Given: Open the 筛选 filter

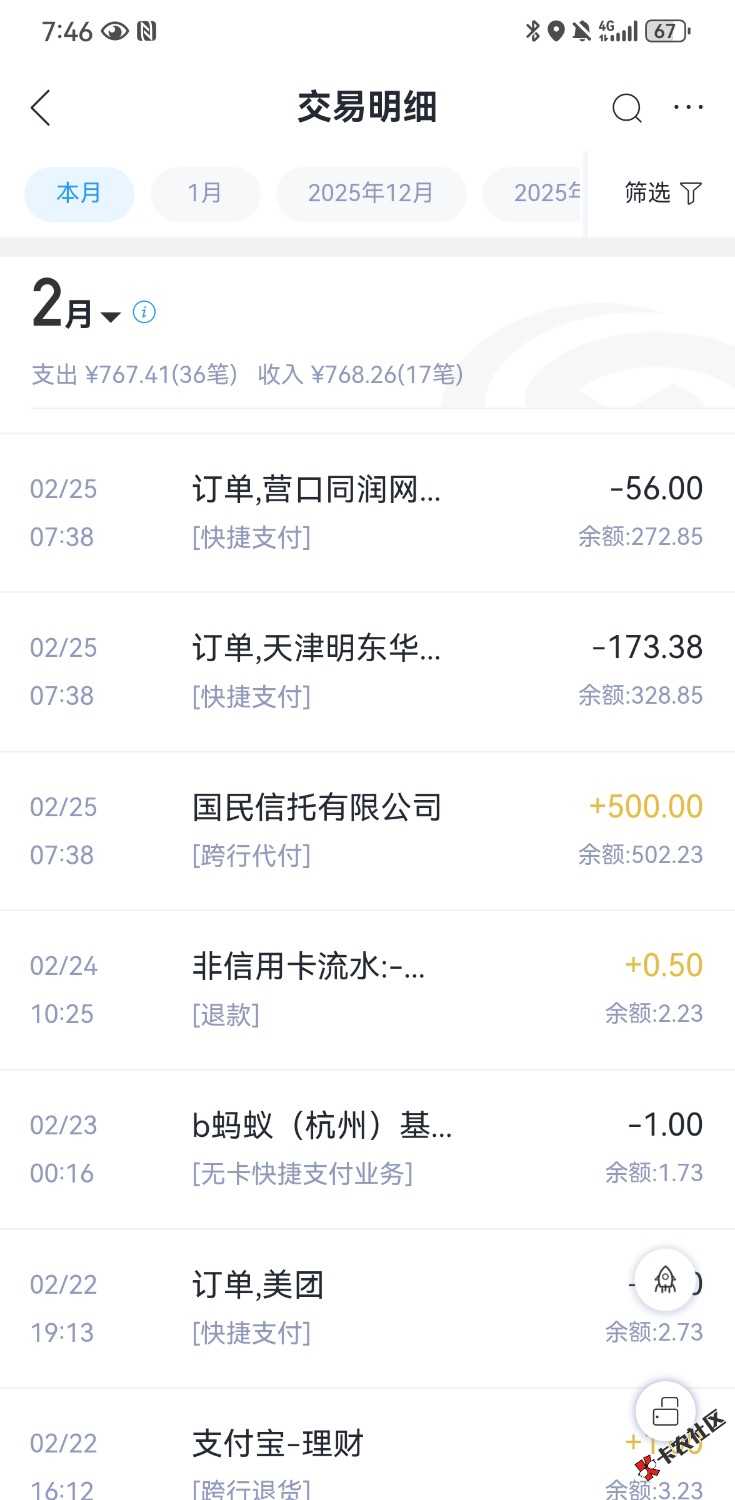Looking at the screenshot, I should pyautogui.click(x=663, y=193).
